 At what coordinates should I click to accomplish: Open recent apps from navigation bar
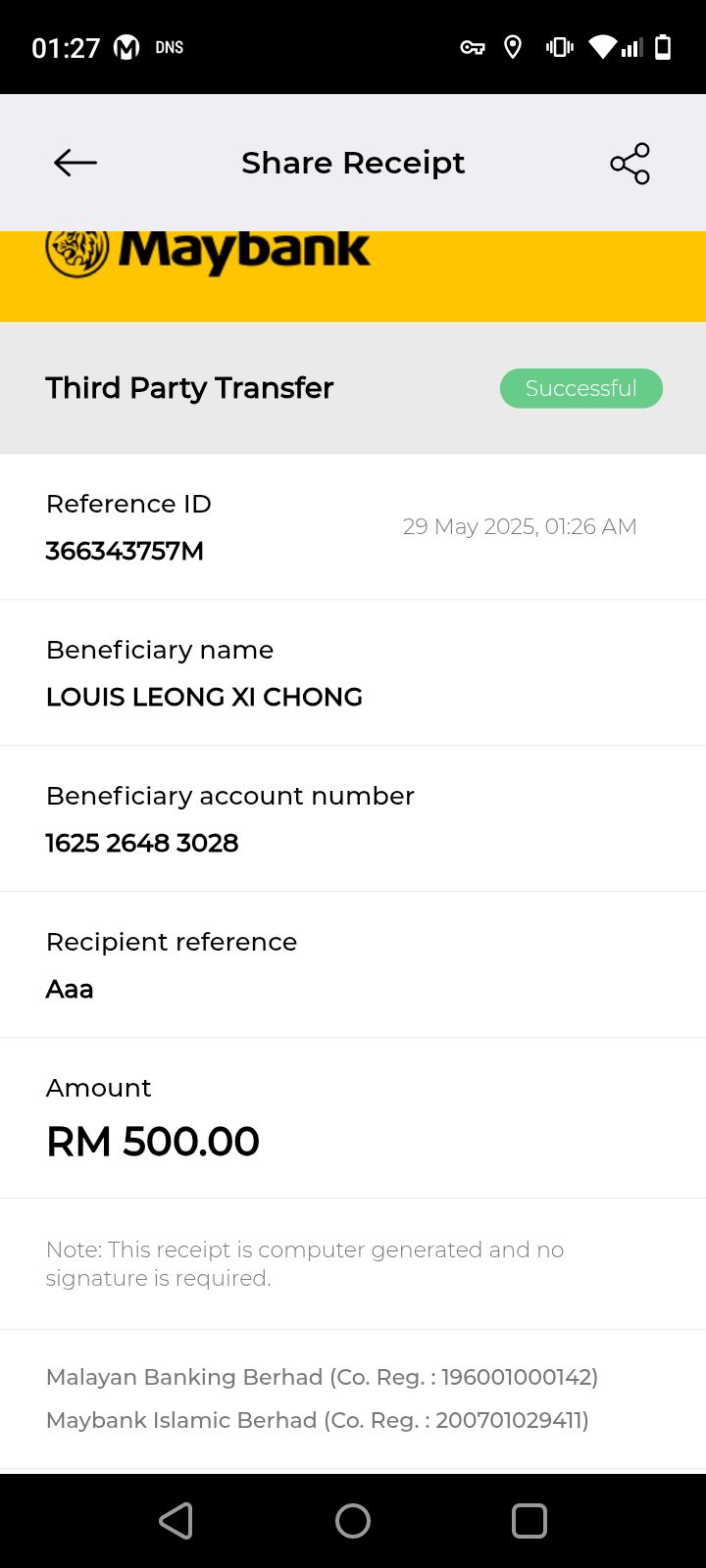[529, 1521]
